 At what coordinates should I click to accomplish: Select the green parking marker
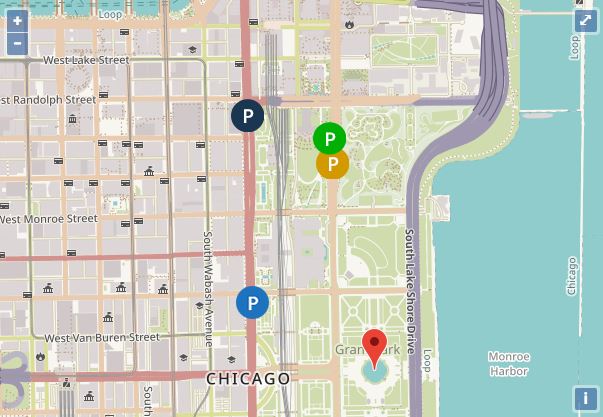329,138
